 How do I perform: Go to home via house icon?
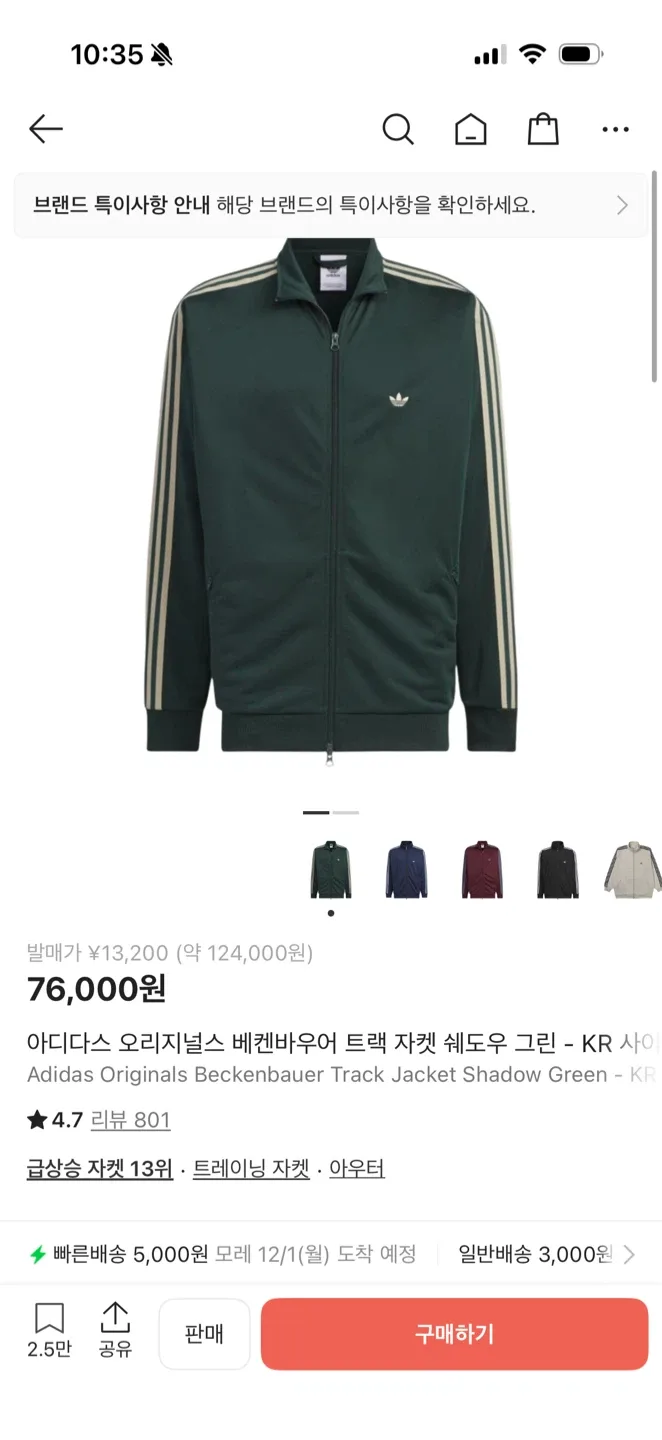[470, 129]
